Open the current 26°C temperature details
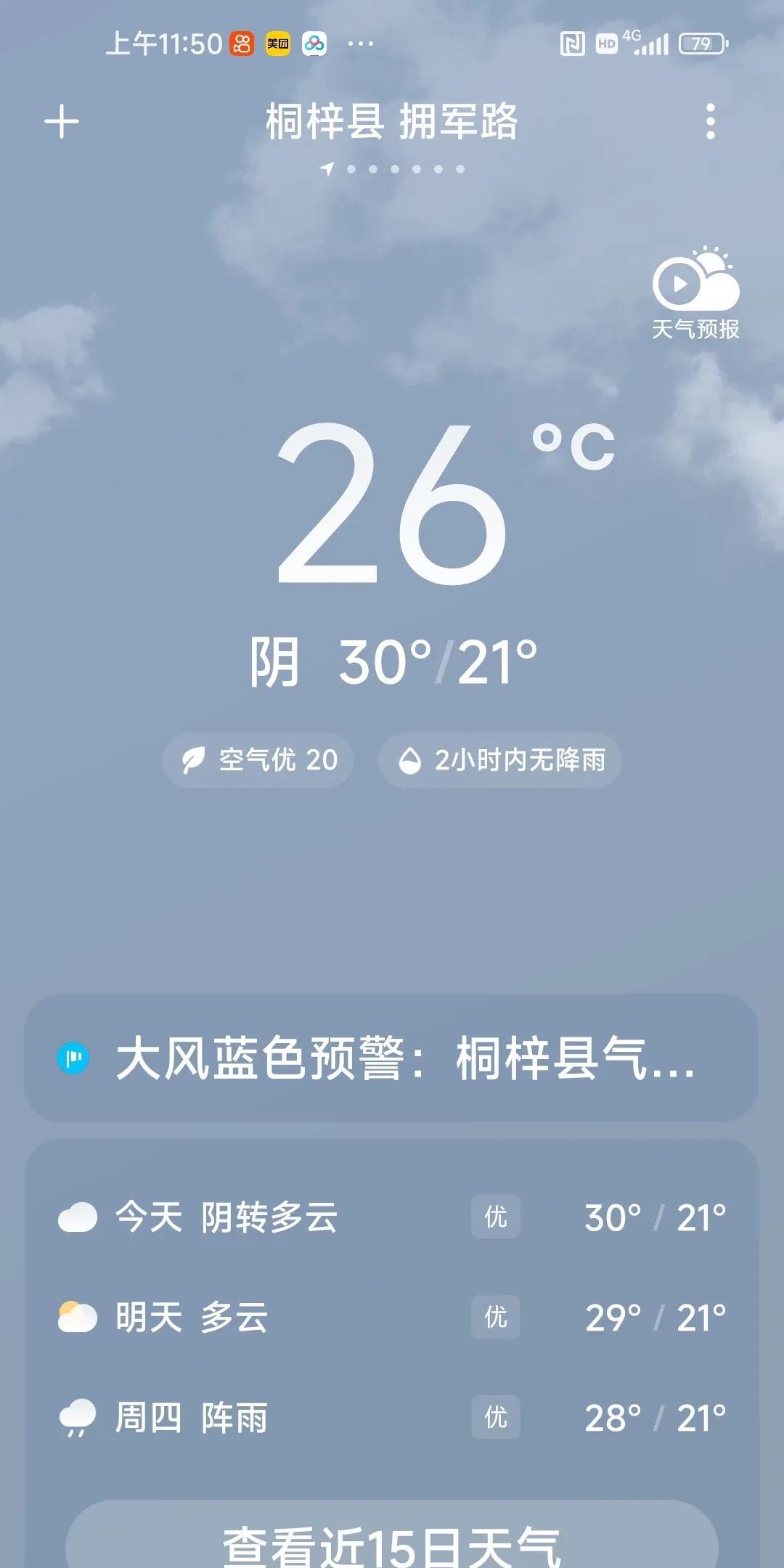 coord(392,505)
